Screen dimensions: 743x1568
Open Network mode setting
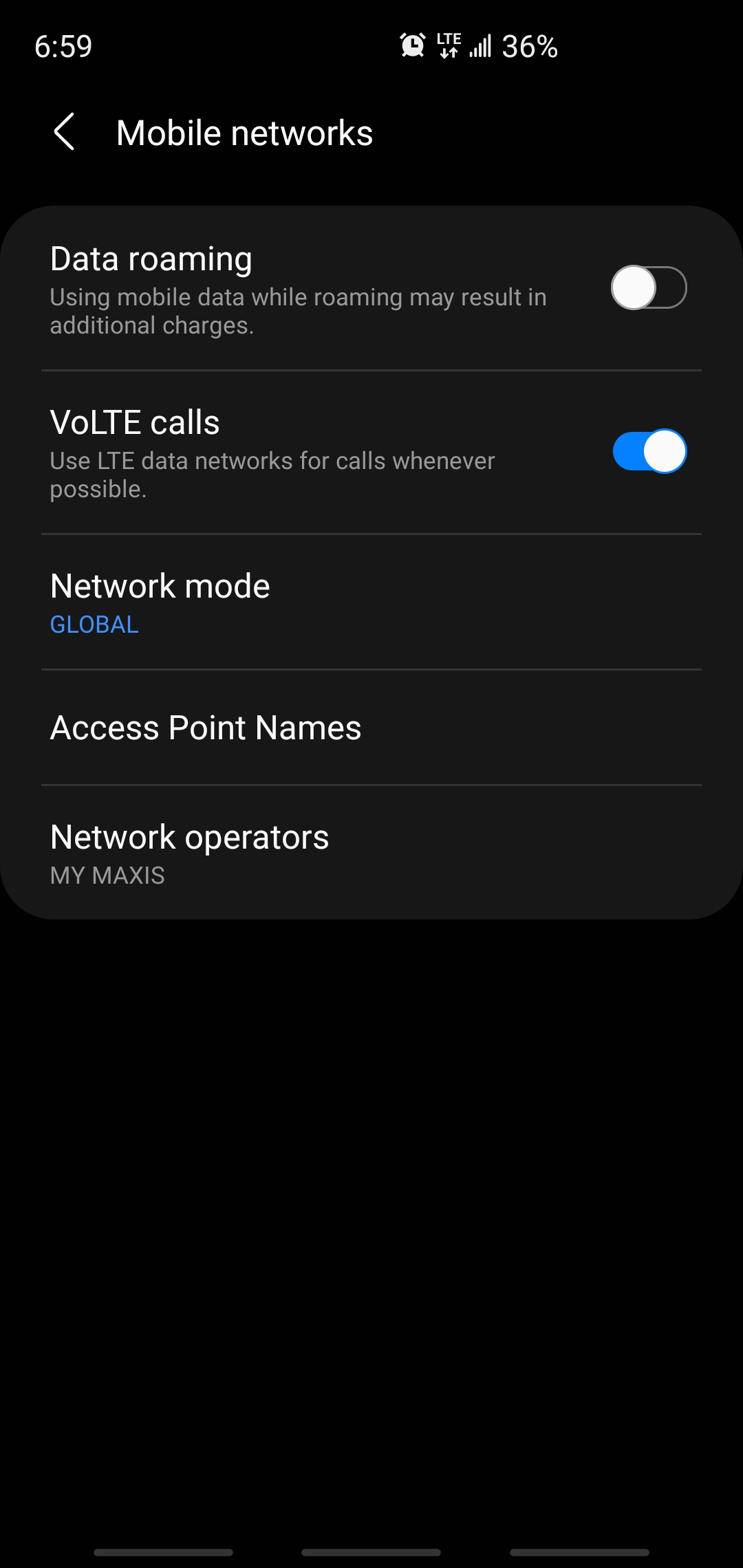coord(371,602)
